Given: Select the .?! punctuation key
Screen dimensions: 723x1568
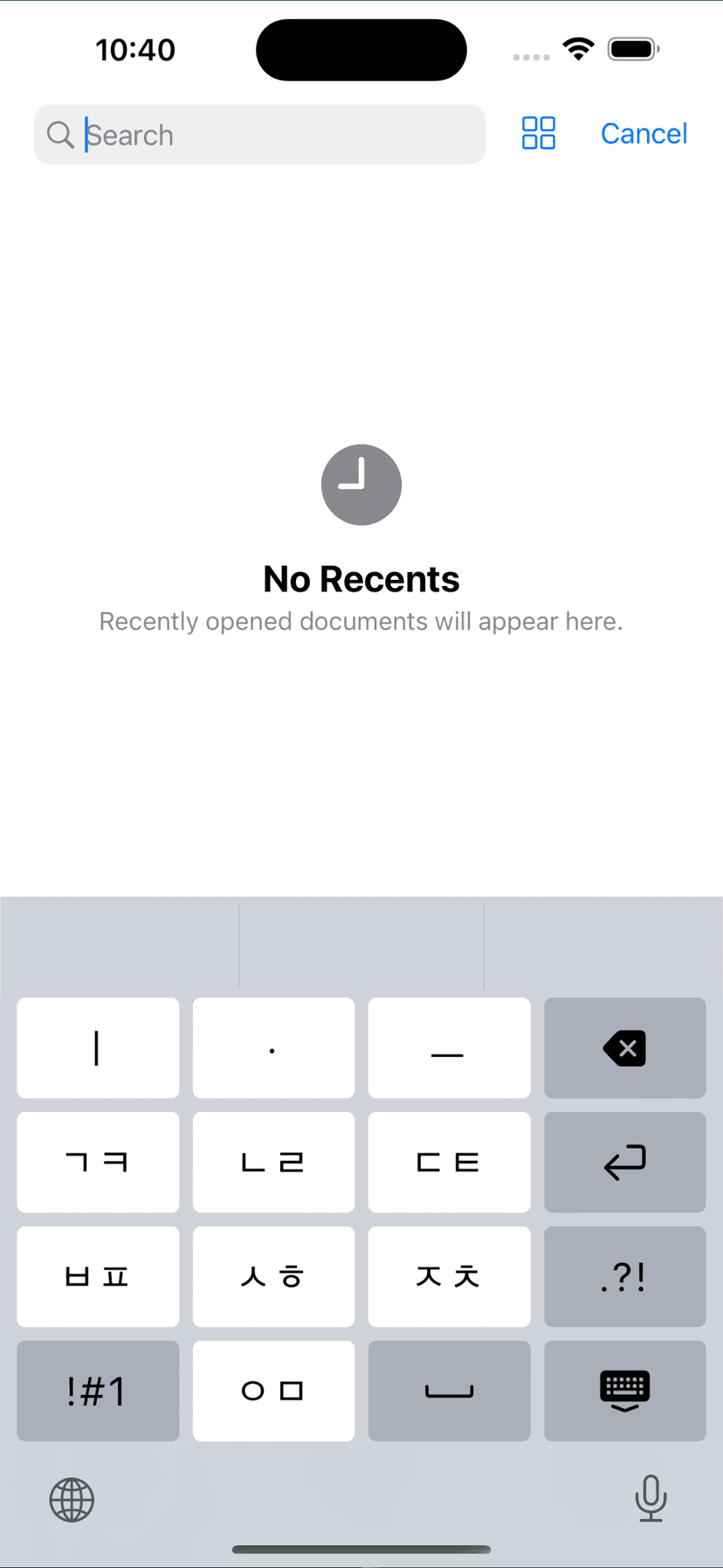Looking at the screenshot, I should pos(624,1276).
